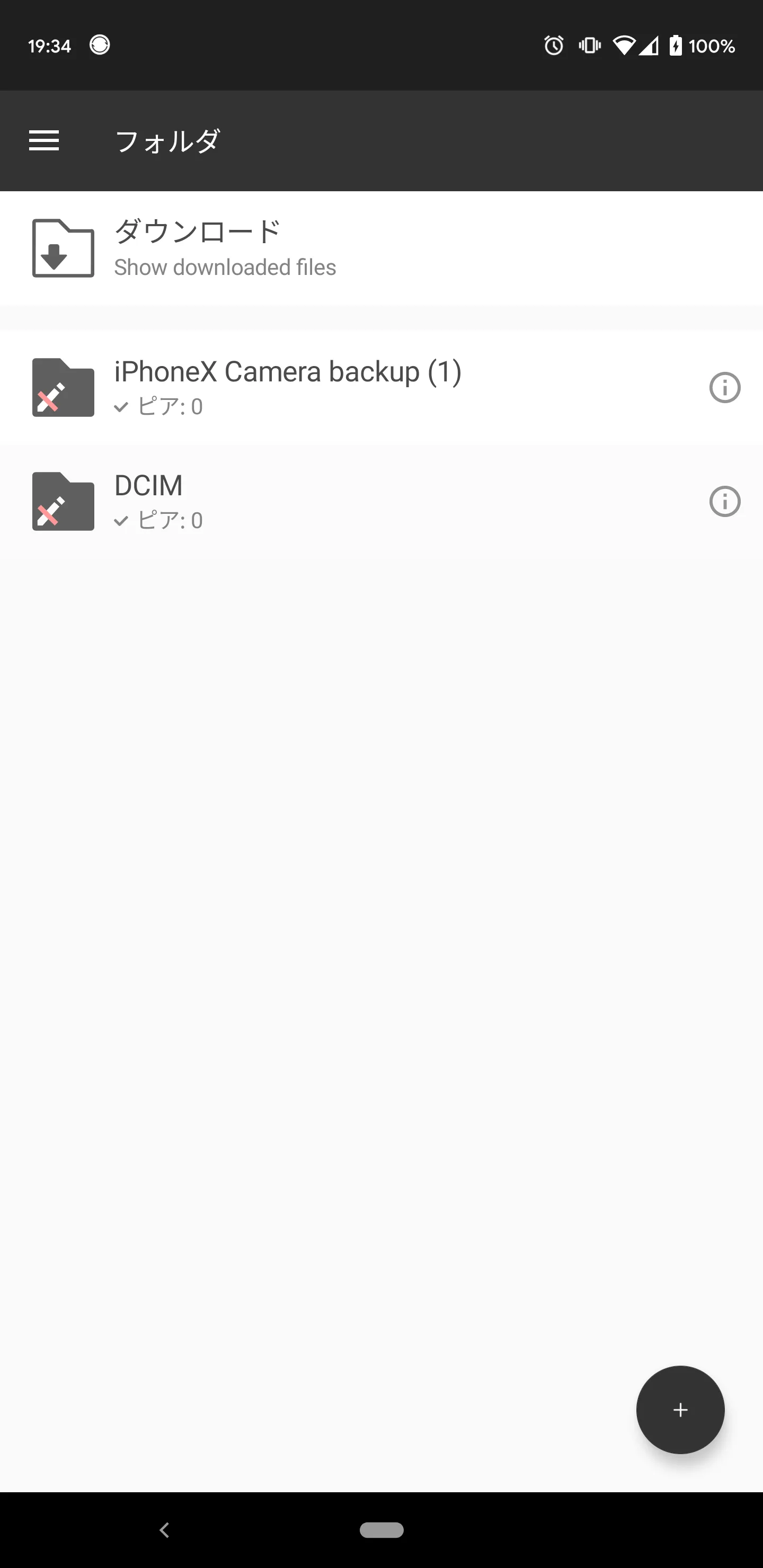Go back using system back arrow
Screen dimensions: 763x1568
point(164,1530)
